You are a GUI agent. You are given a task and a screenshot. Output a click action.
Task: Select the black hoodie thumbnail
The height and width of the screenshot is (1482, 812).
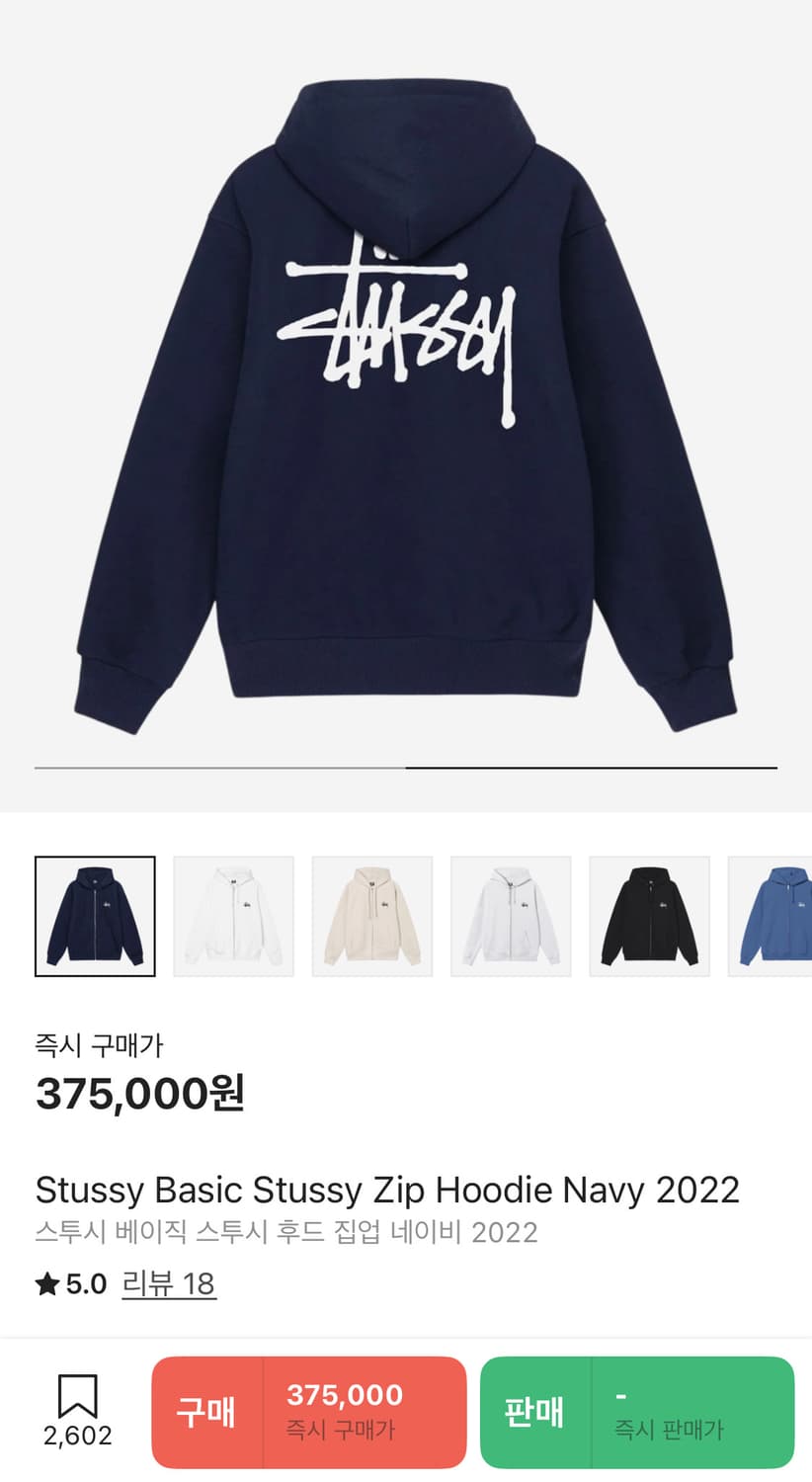(649, 914)
